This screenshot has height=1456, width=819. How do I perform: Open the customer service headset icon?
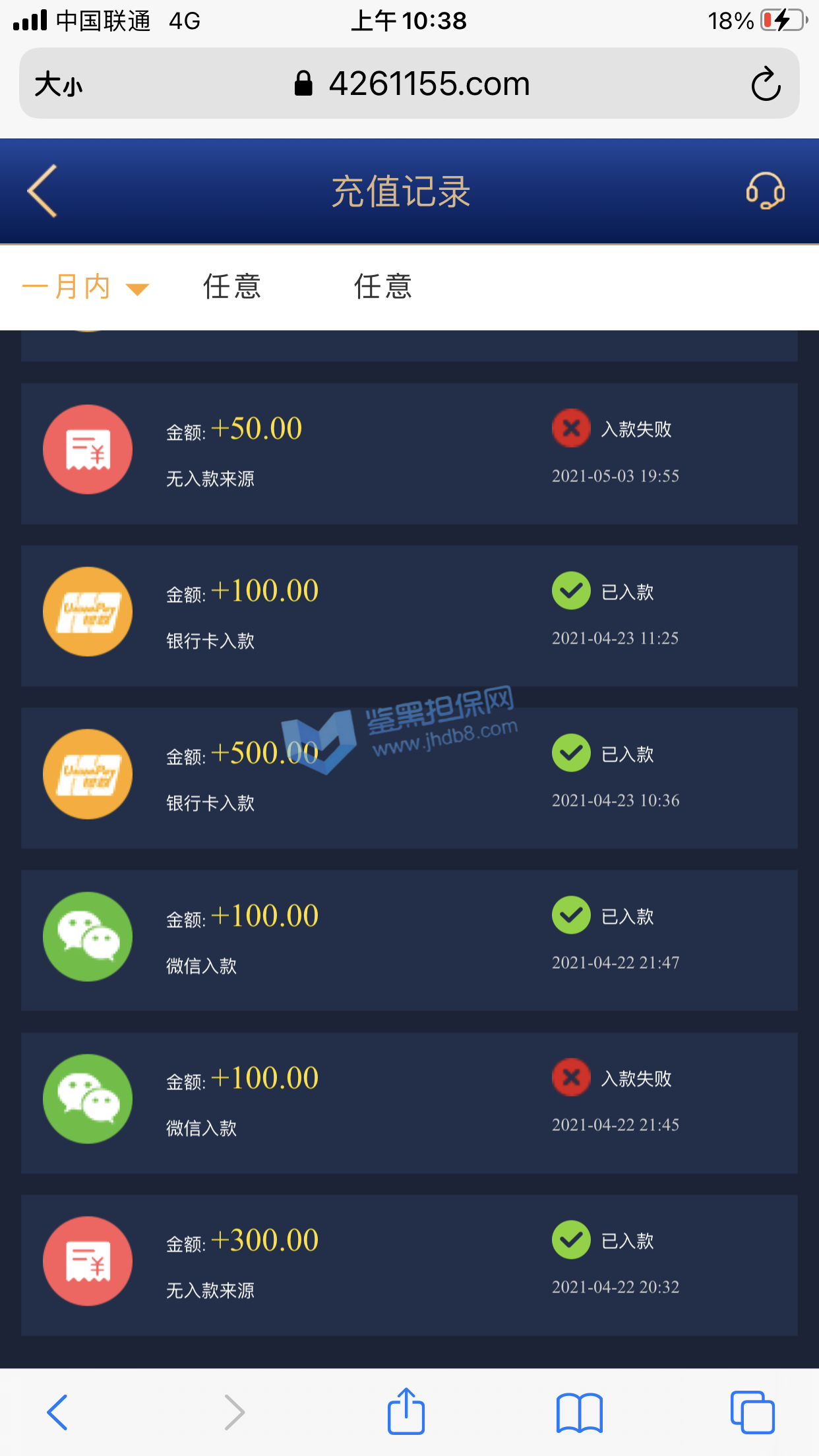(x=765, y=191)
